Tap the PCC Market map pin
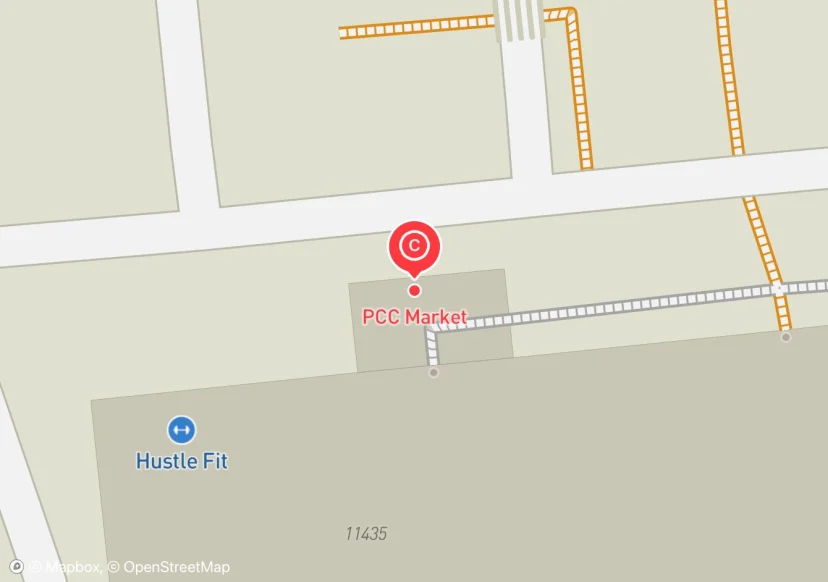The image size is (828, 582). (414, 249)
